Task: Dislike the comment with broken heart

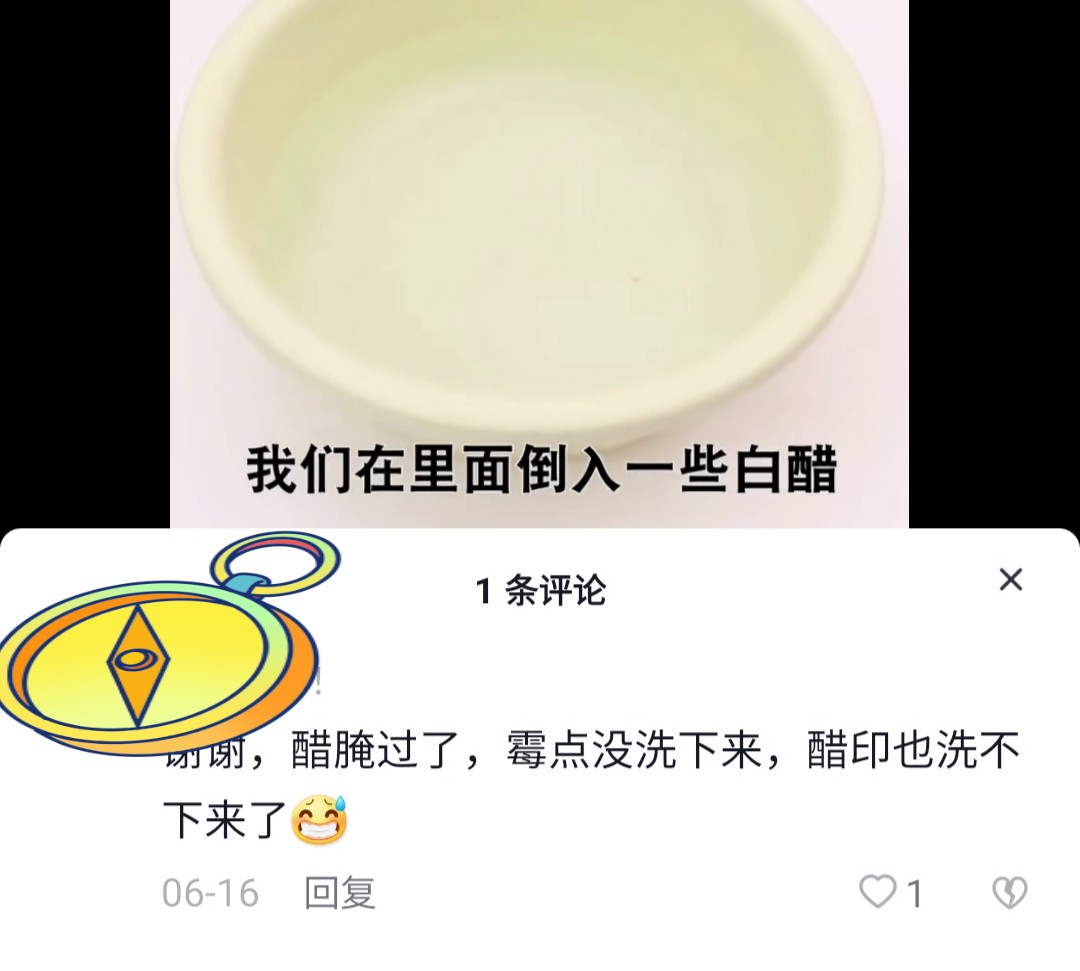Action: tap(1008, 892)
